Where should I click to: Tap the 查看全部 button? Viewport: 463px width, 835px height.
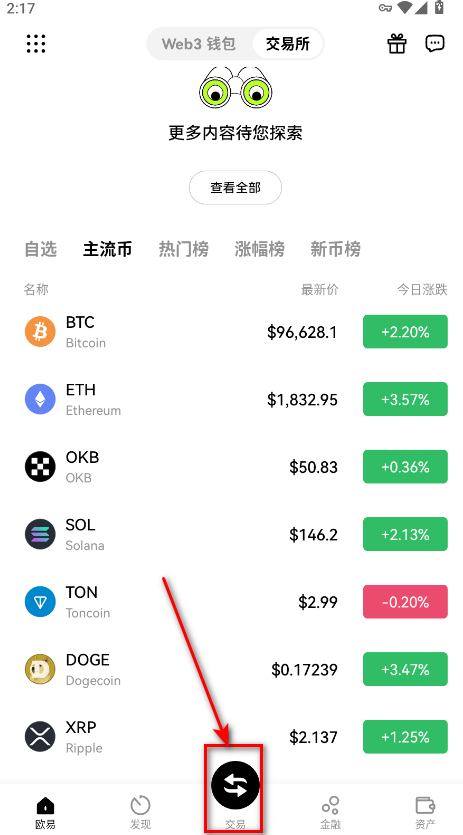click(x=235, y=187)
